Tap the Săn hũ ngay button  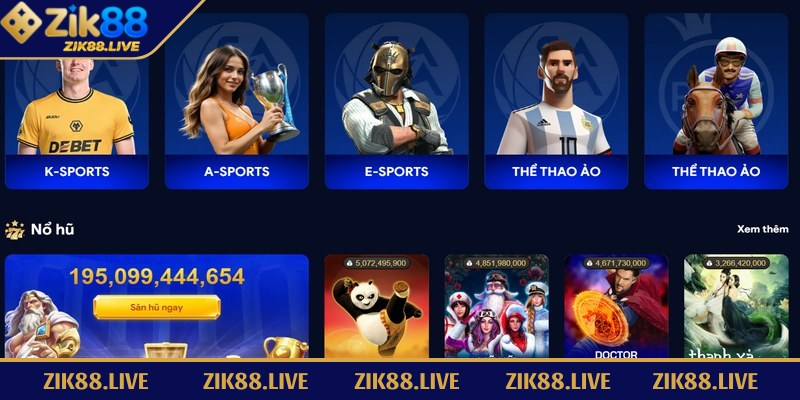point(157,307)
